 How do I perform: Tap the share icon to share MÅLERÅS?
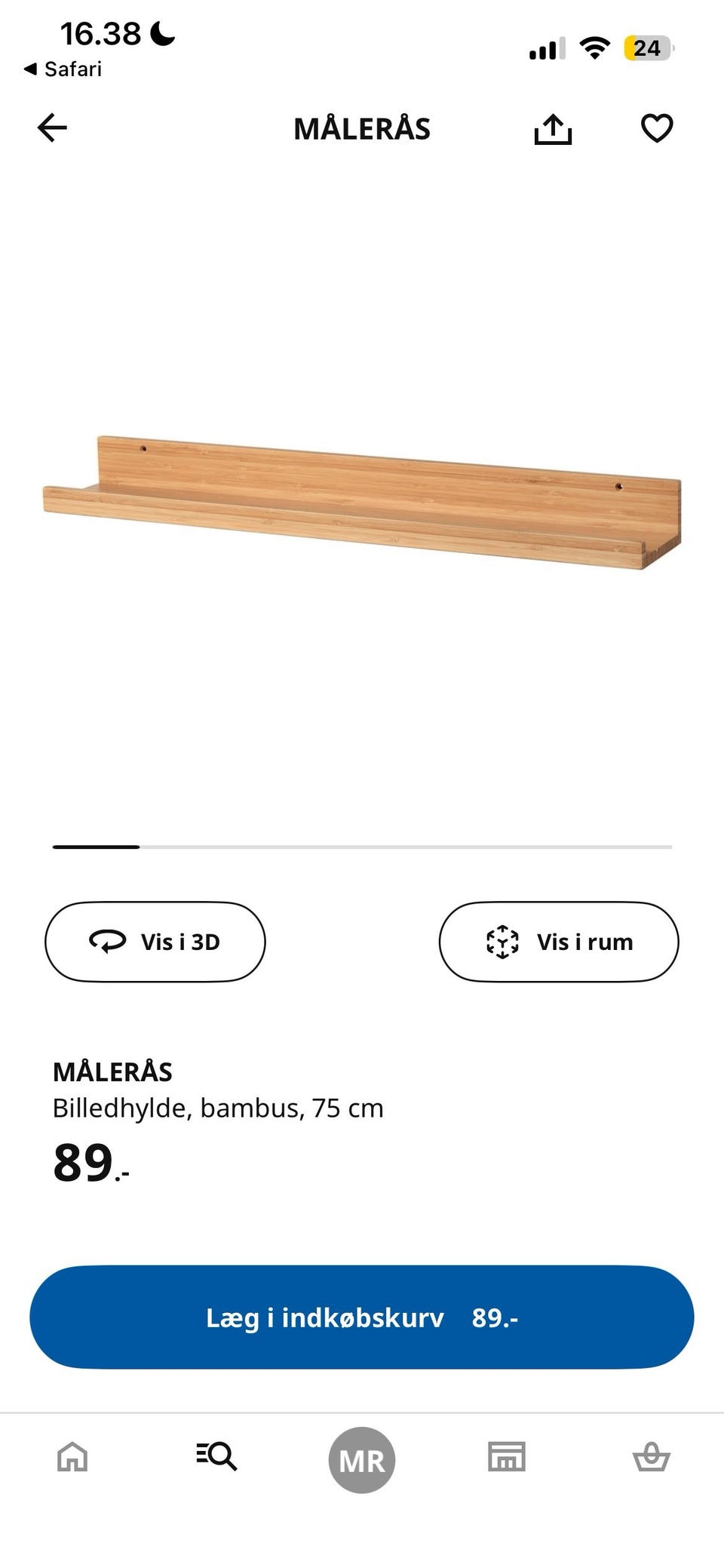[x=554, y=128]
